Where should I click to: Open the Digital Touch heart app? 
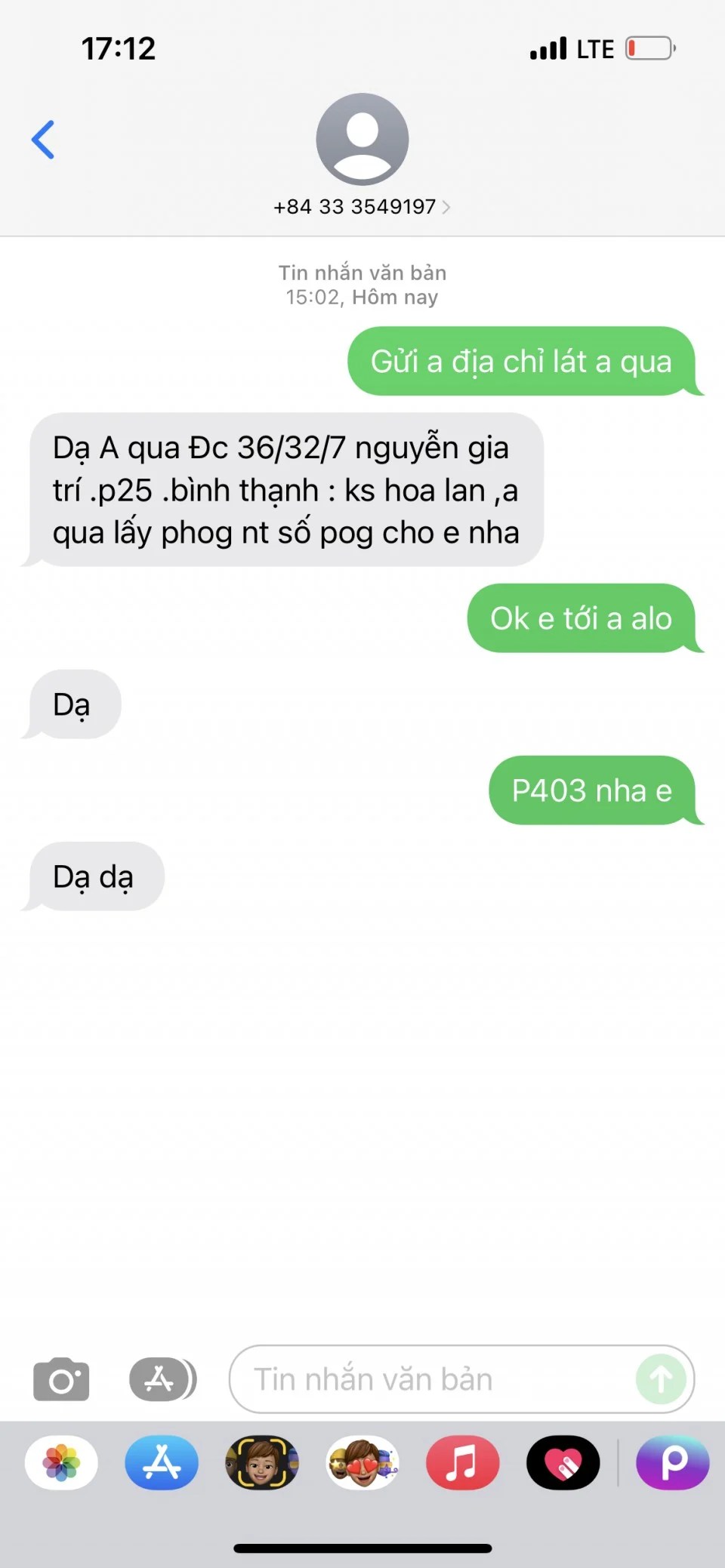[563, 1462]
